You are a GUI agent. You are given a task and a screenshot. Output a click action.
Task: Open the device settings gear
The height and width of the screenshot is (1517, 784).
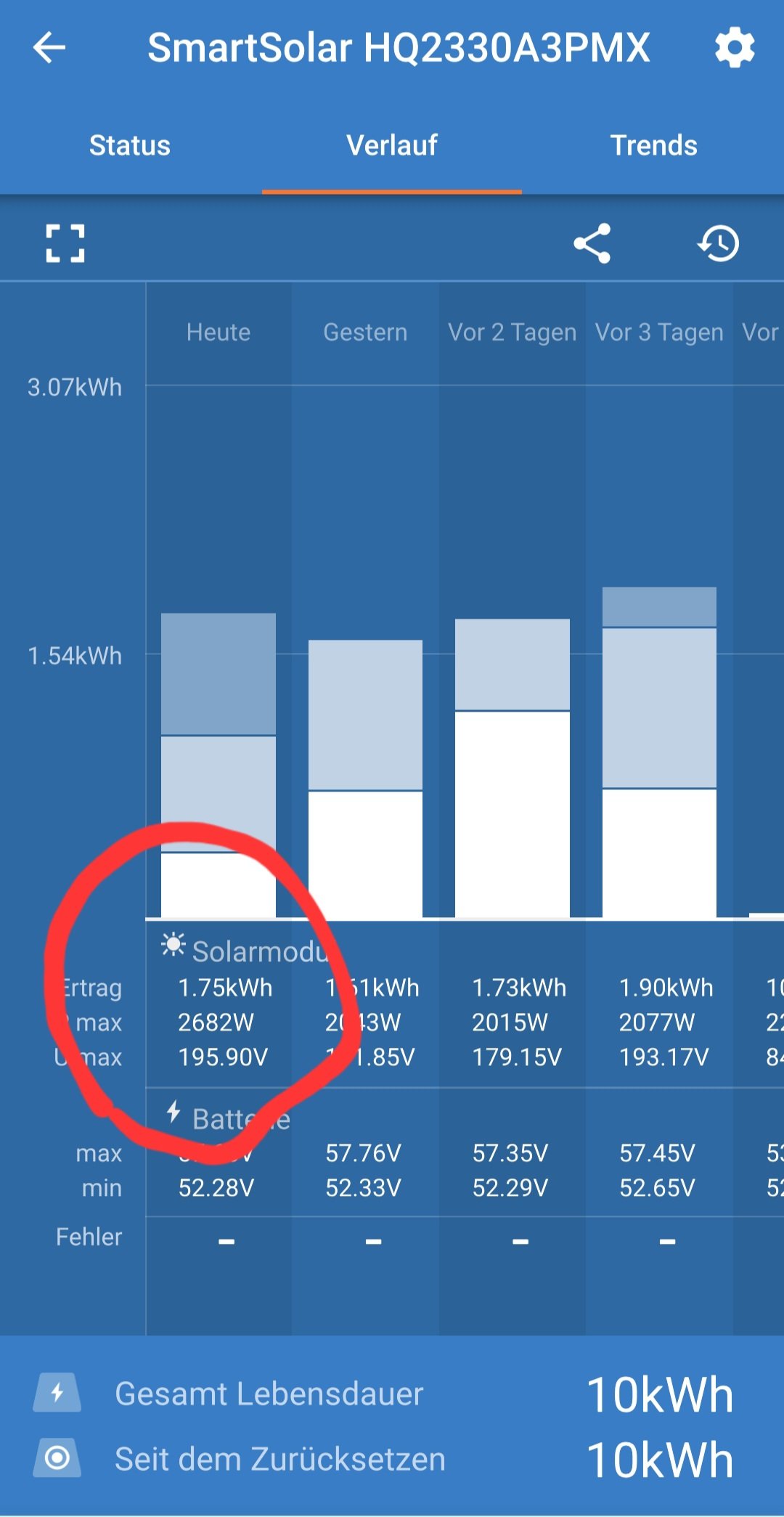click(x=734, y=49)
